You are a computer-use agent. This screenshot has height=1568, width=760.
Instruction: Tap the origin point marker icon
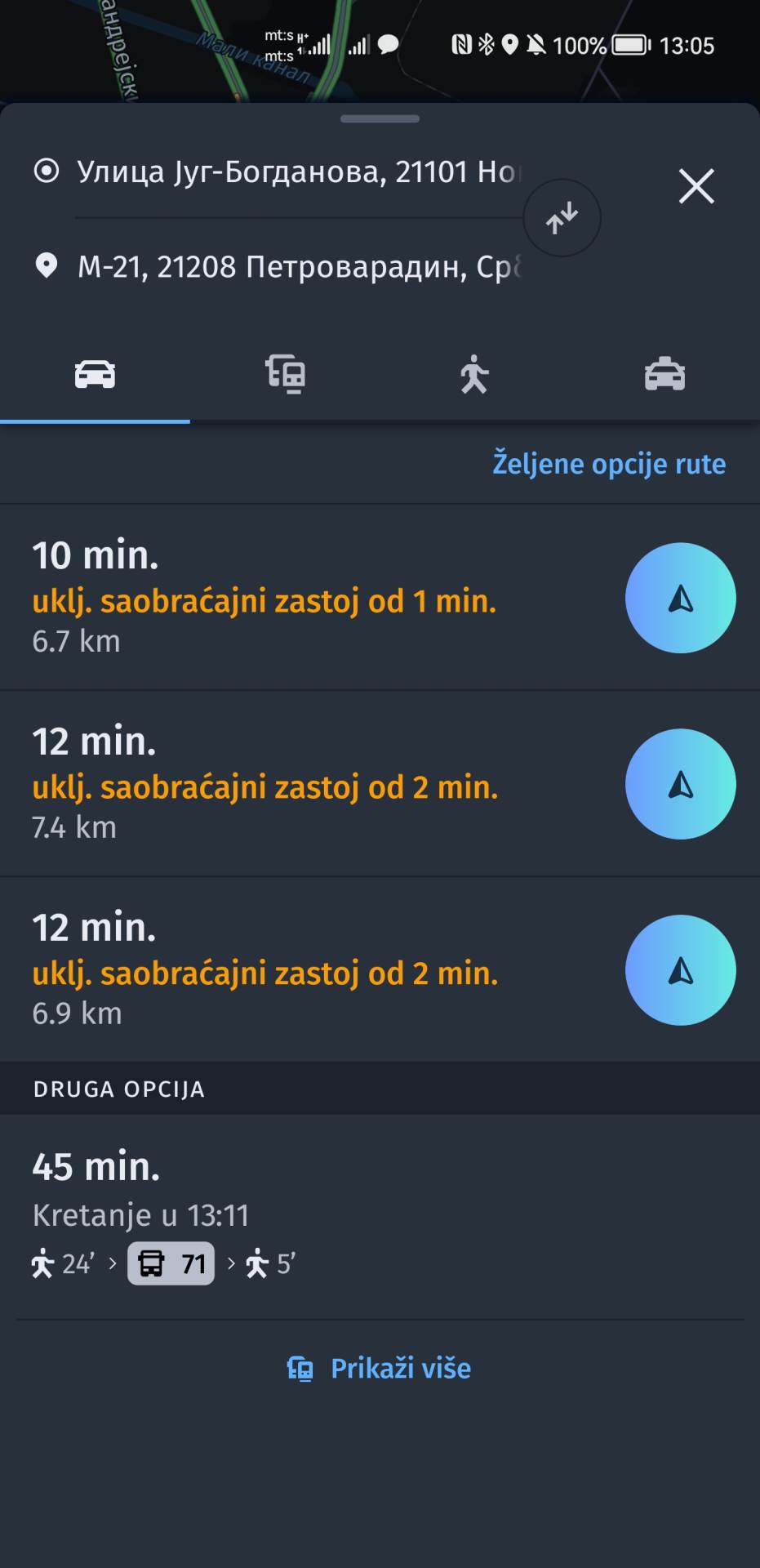[x=45, y=171]
